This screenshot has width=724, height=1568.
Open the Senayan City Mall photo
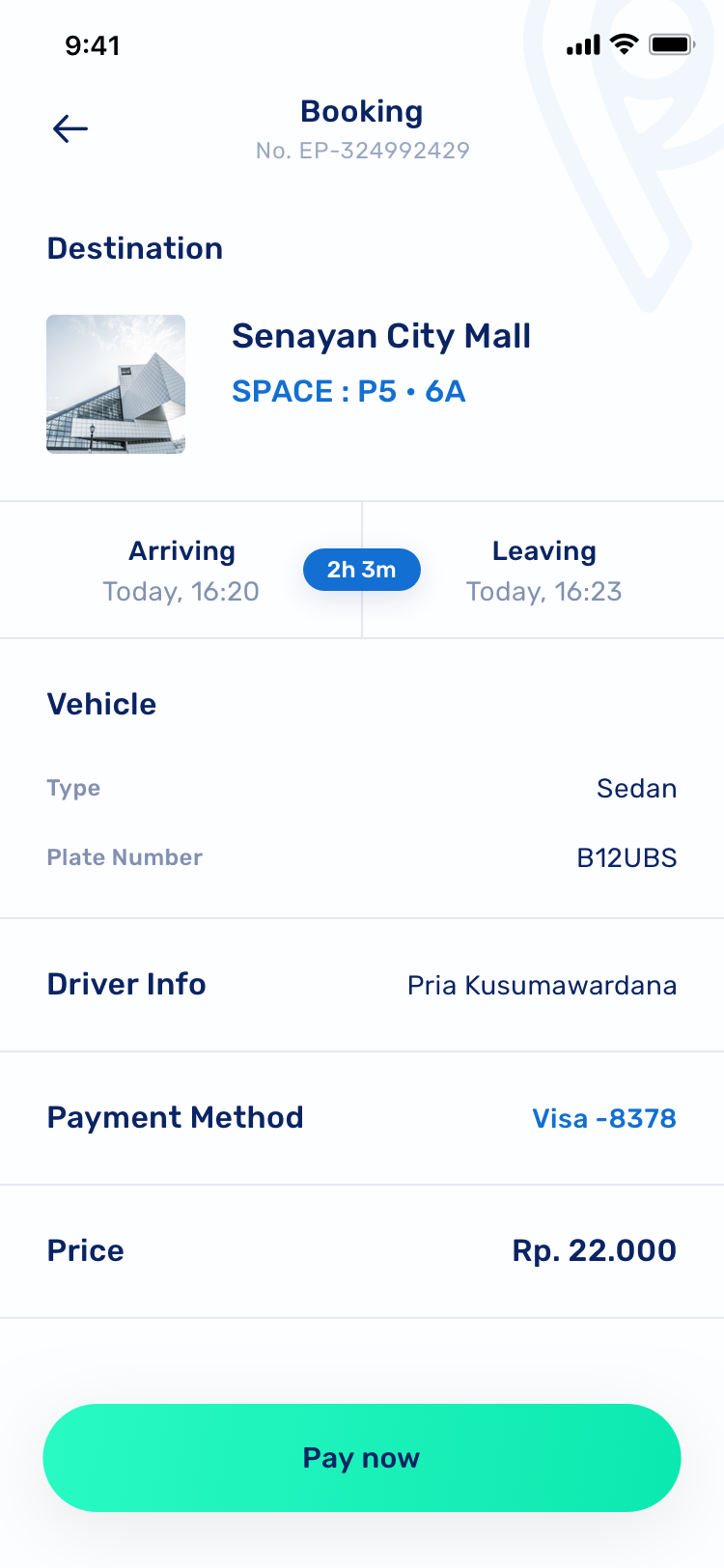click(x=116, y=384)
